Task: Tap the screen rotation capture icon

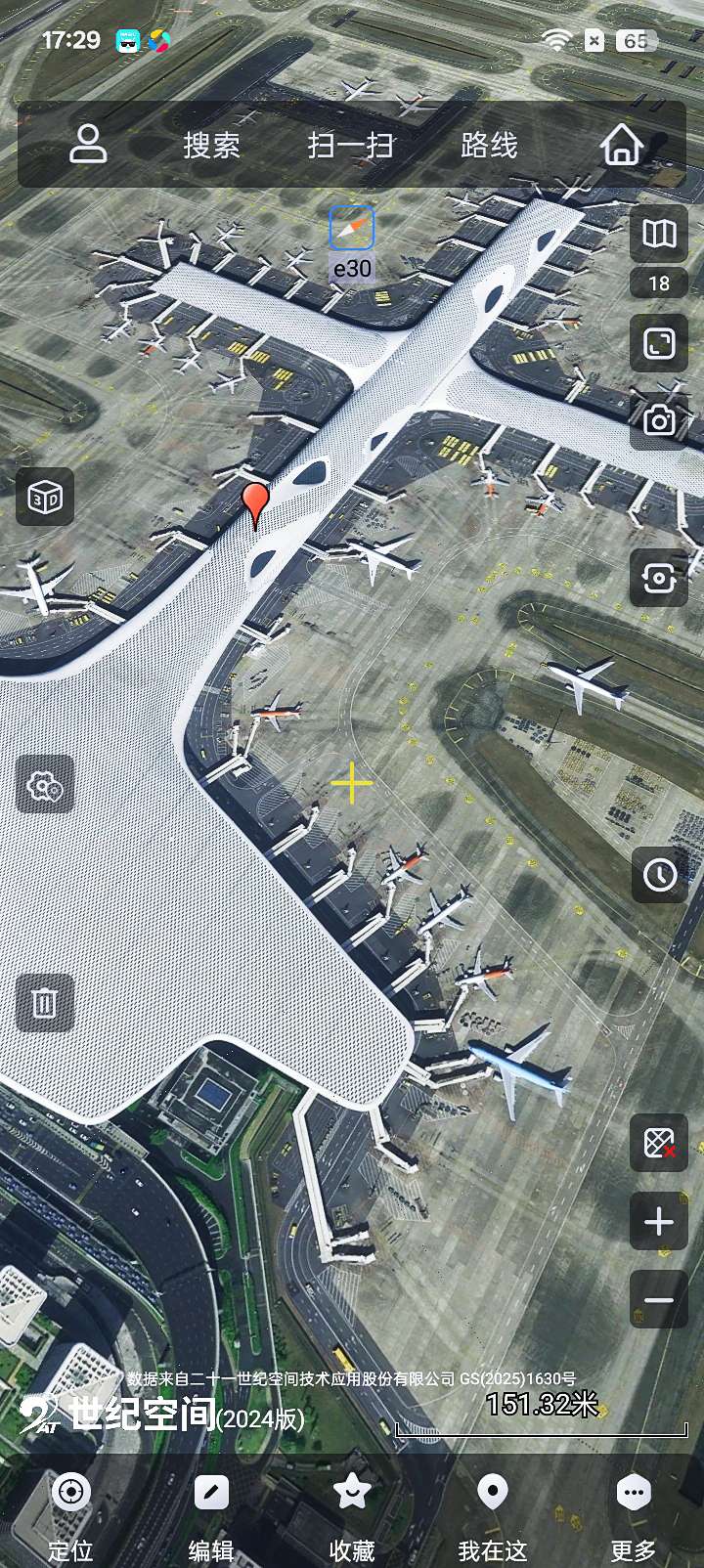Action: [x=659, y=578]
